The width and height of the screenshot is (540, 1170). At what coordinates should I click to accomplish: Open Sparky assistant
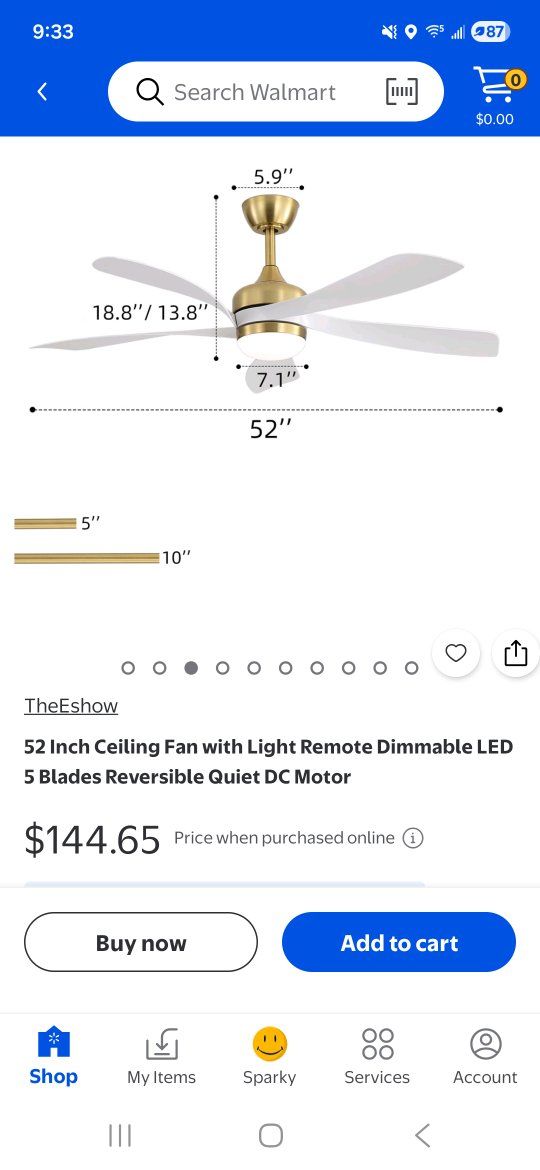[x=269, y=1056]
